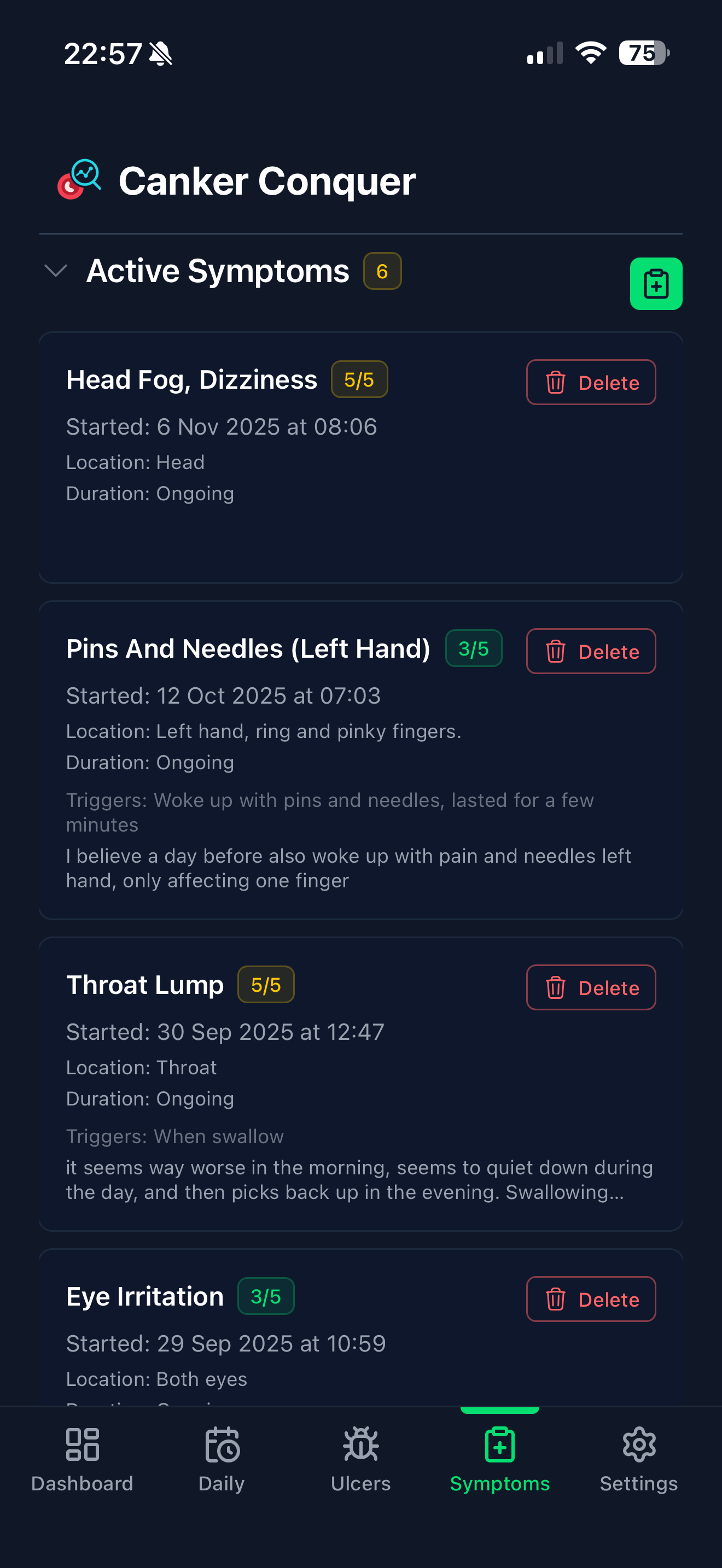Collapse the Active Symptoms section
Viewport: 722px width, 1568px height.
55,272
